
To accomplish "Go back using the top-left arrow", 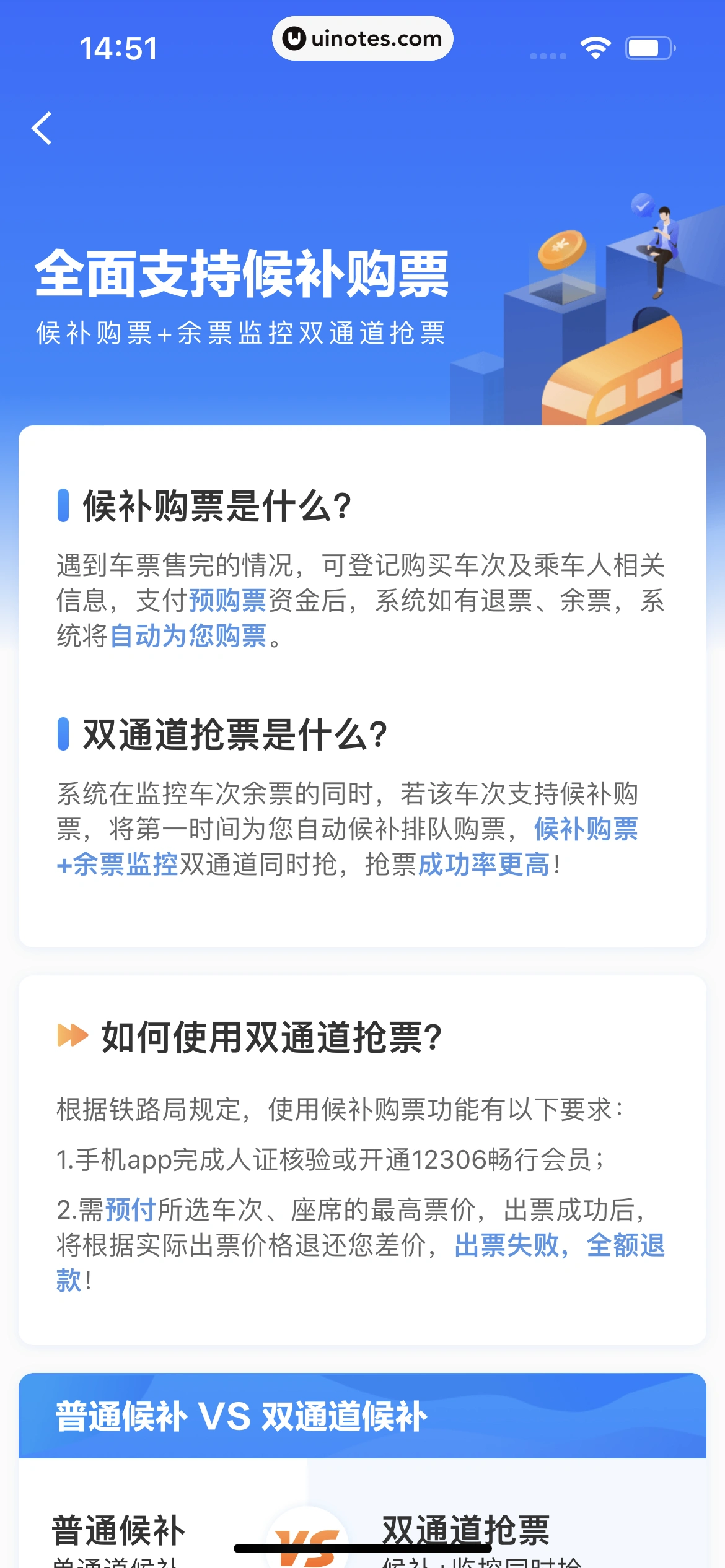I will [x=42, y=129].
